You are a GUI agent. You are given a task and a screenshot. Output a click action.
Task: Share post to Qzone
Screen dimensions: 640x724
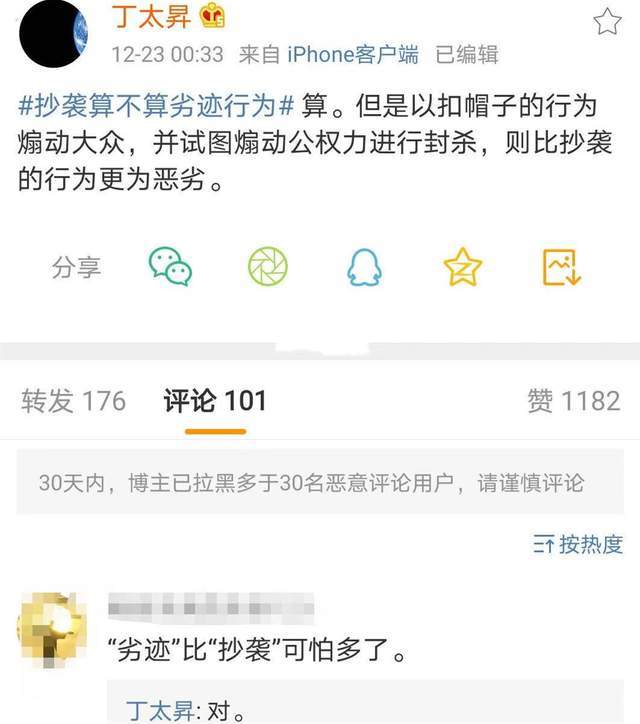[462, 267]
